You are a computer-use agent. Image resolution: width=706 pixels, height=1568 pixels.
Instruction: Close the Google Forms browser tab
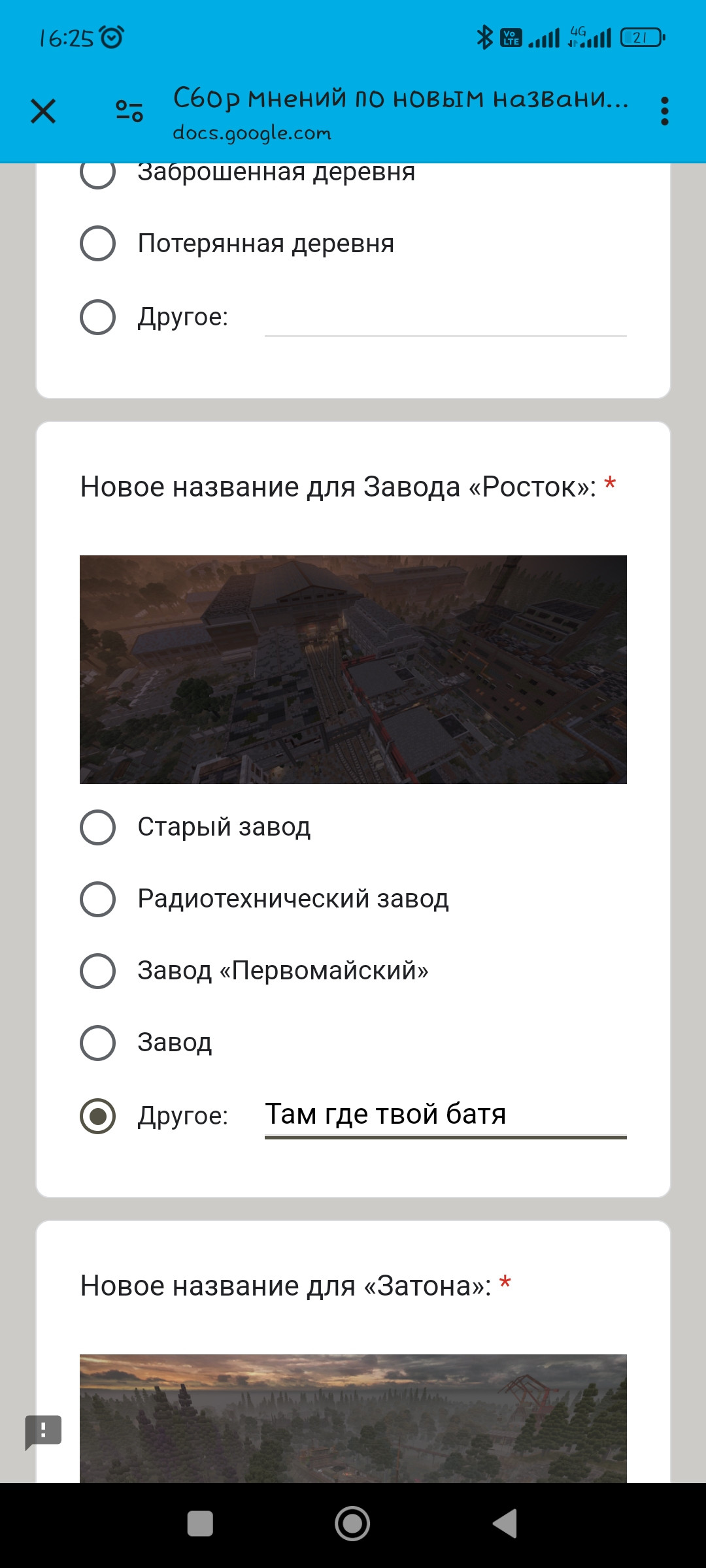tap(43, 111)
